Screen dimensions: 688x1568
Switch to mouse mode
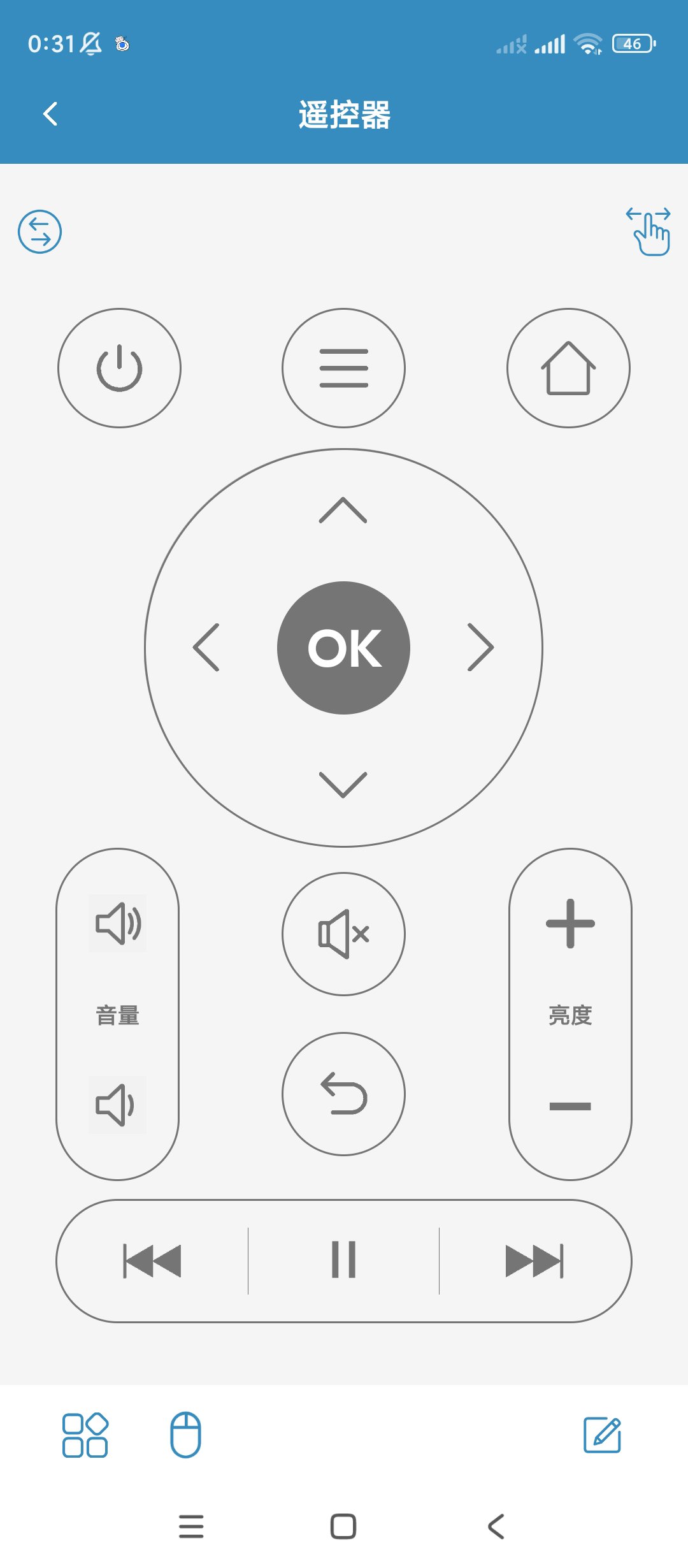coord(185,1435)
